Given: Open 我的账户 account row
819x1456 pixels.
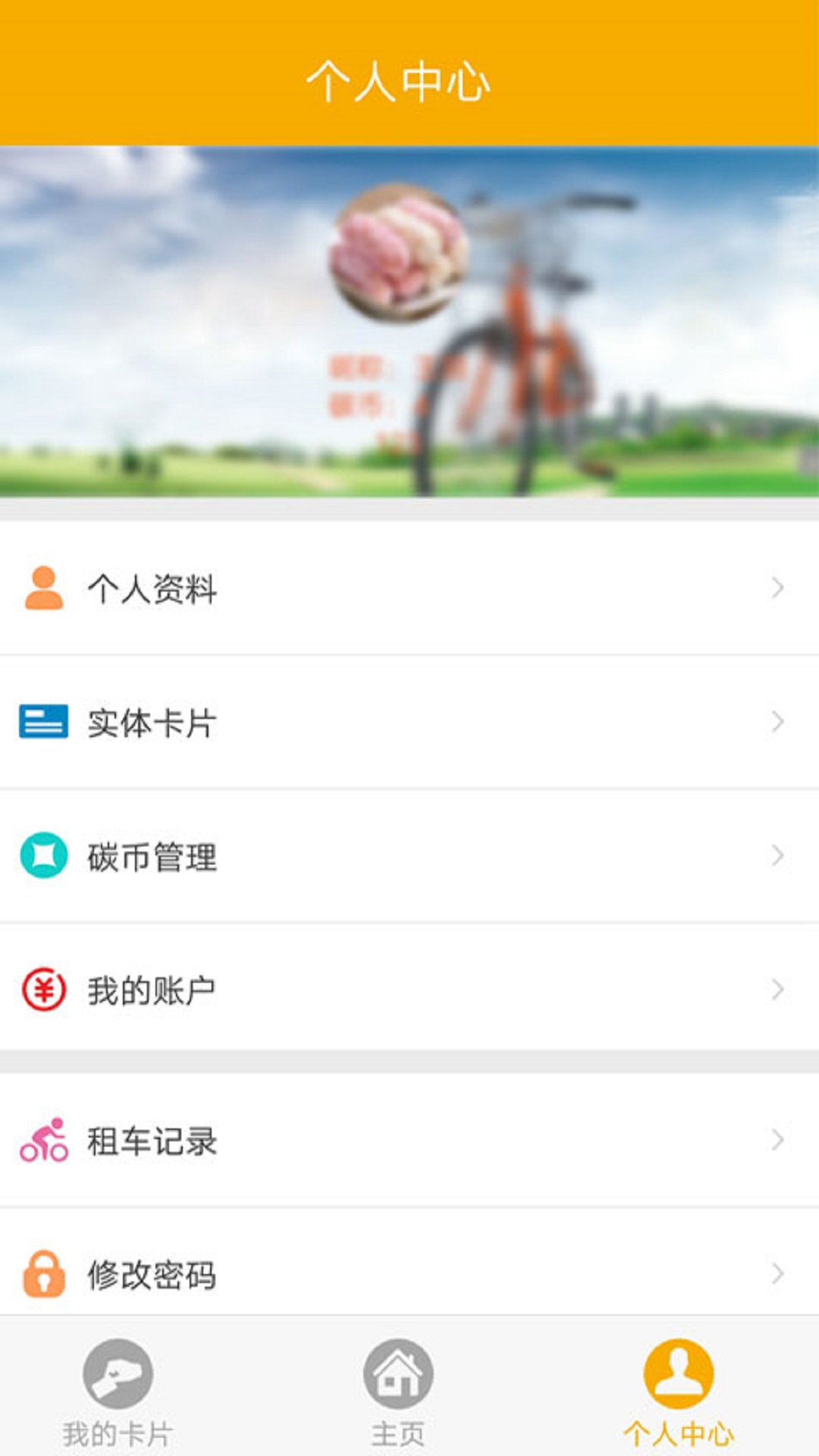Looking at the screenshot, I should click(x=409, y=990).
